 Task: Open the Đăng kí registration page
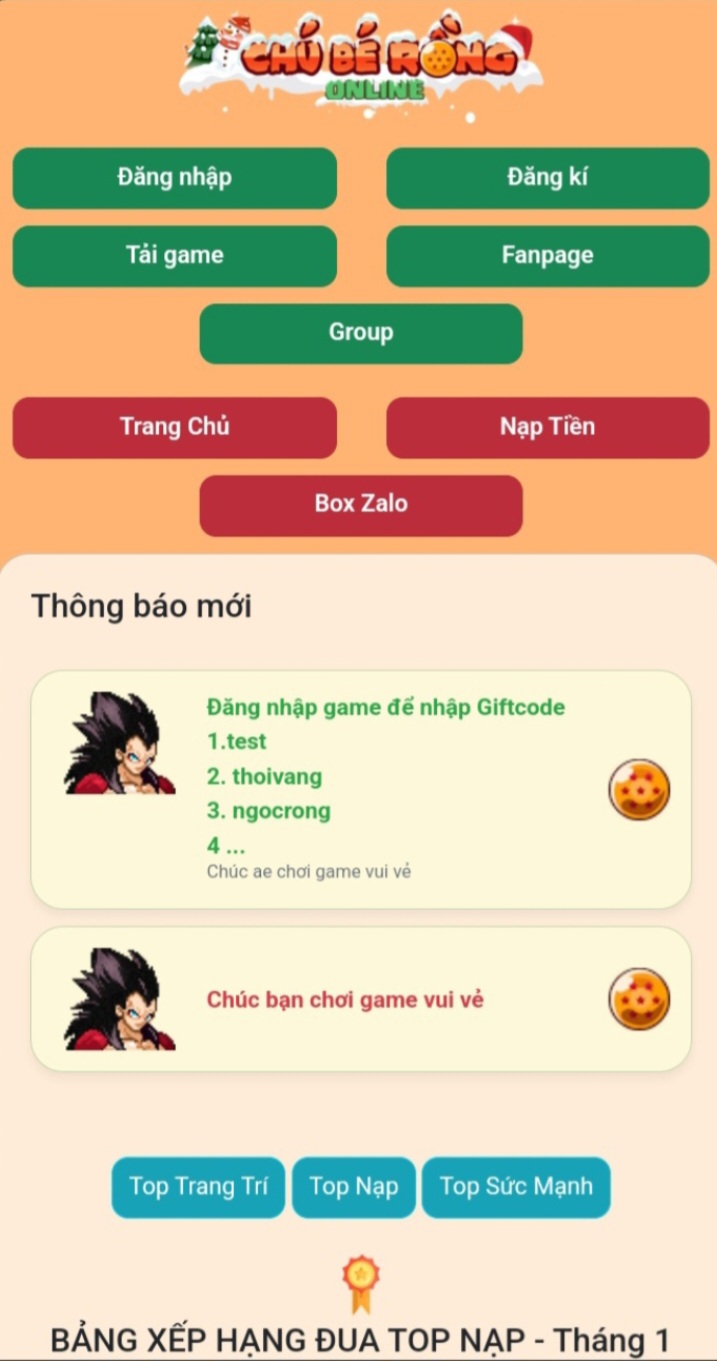click(547, 178)
